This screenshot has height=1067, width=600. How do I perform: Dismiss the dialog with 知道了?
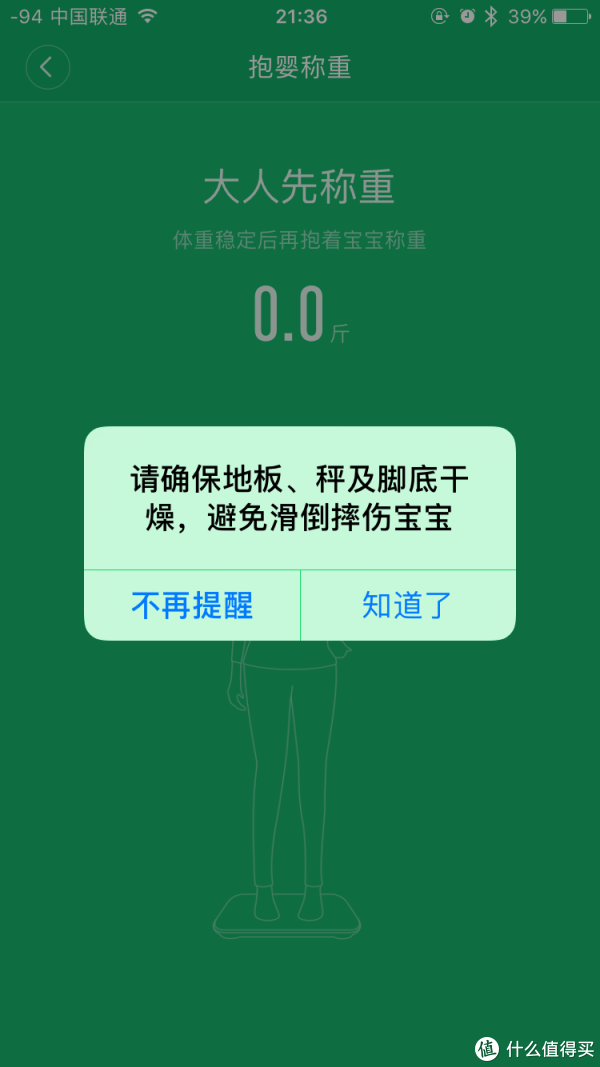407,605
